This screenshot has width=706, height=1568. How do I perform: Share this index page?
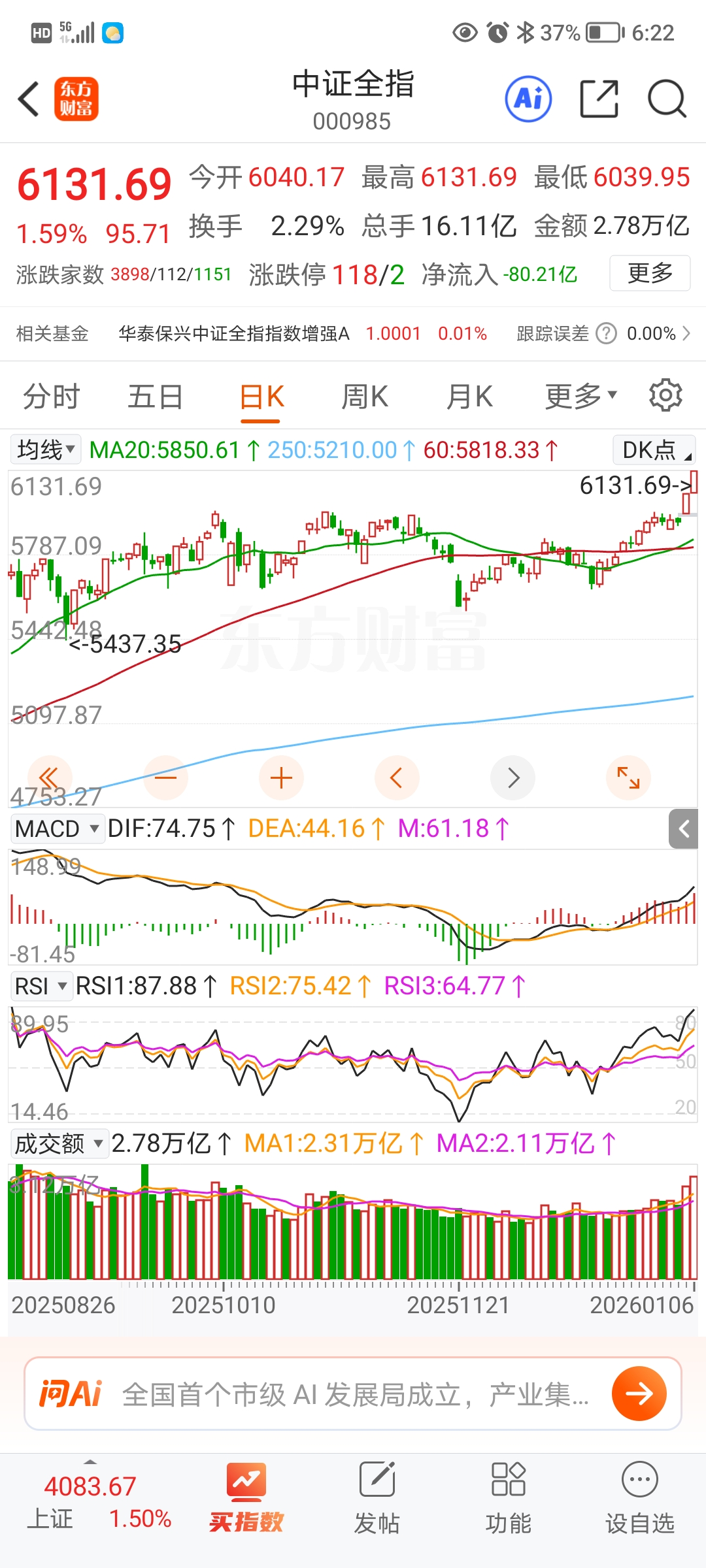tap(599, 99)
